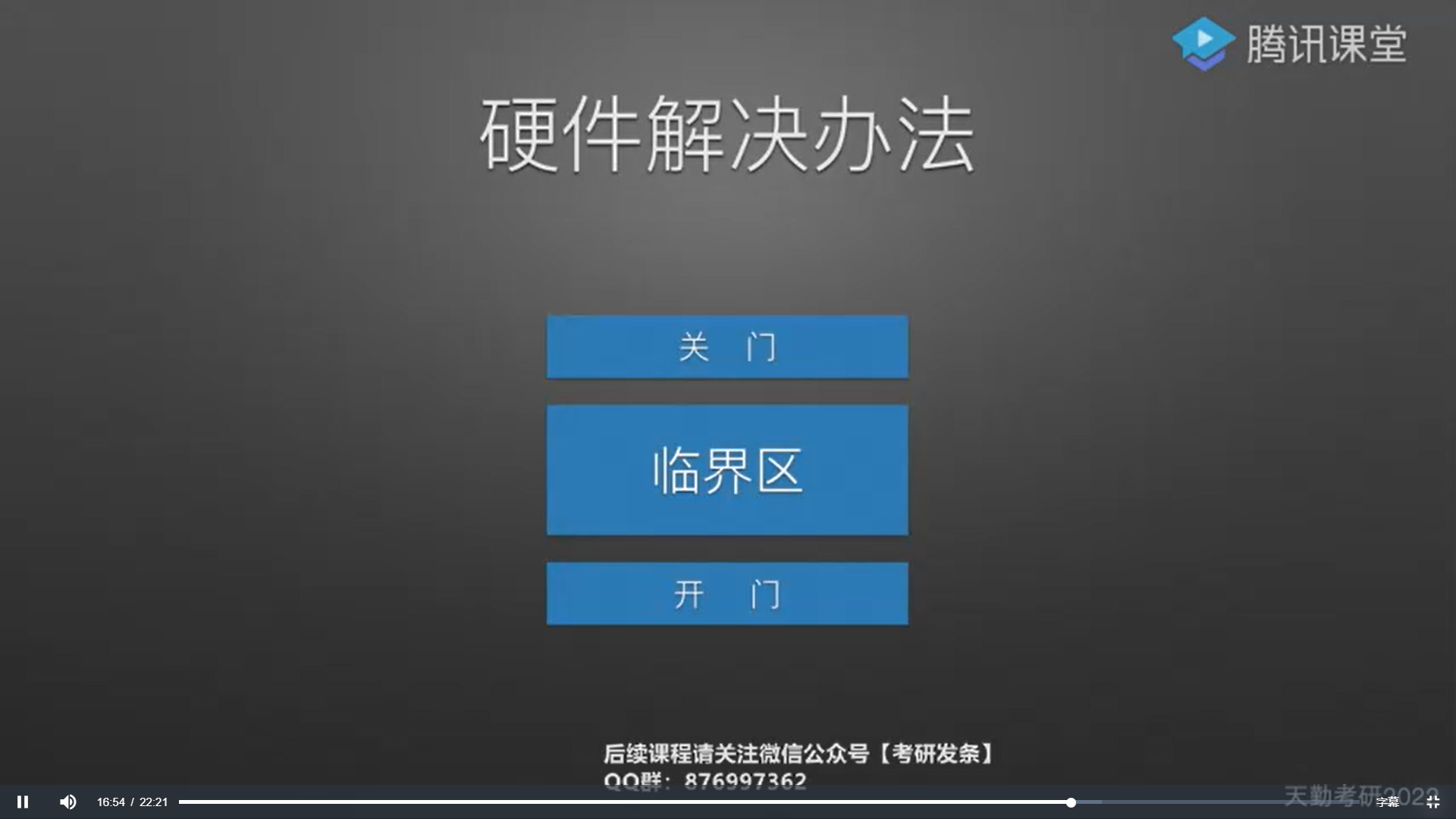This screenshot has width=1456, height=819.
Task: Toggle subtitles with the 字幕 button
Action: coord(1387,802)
